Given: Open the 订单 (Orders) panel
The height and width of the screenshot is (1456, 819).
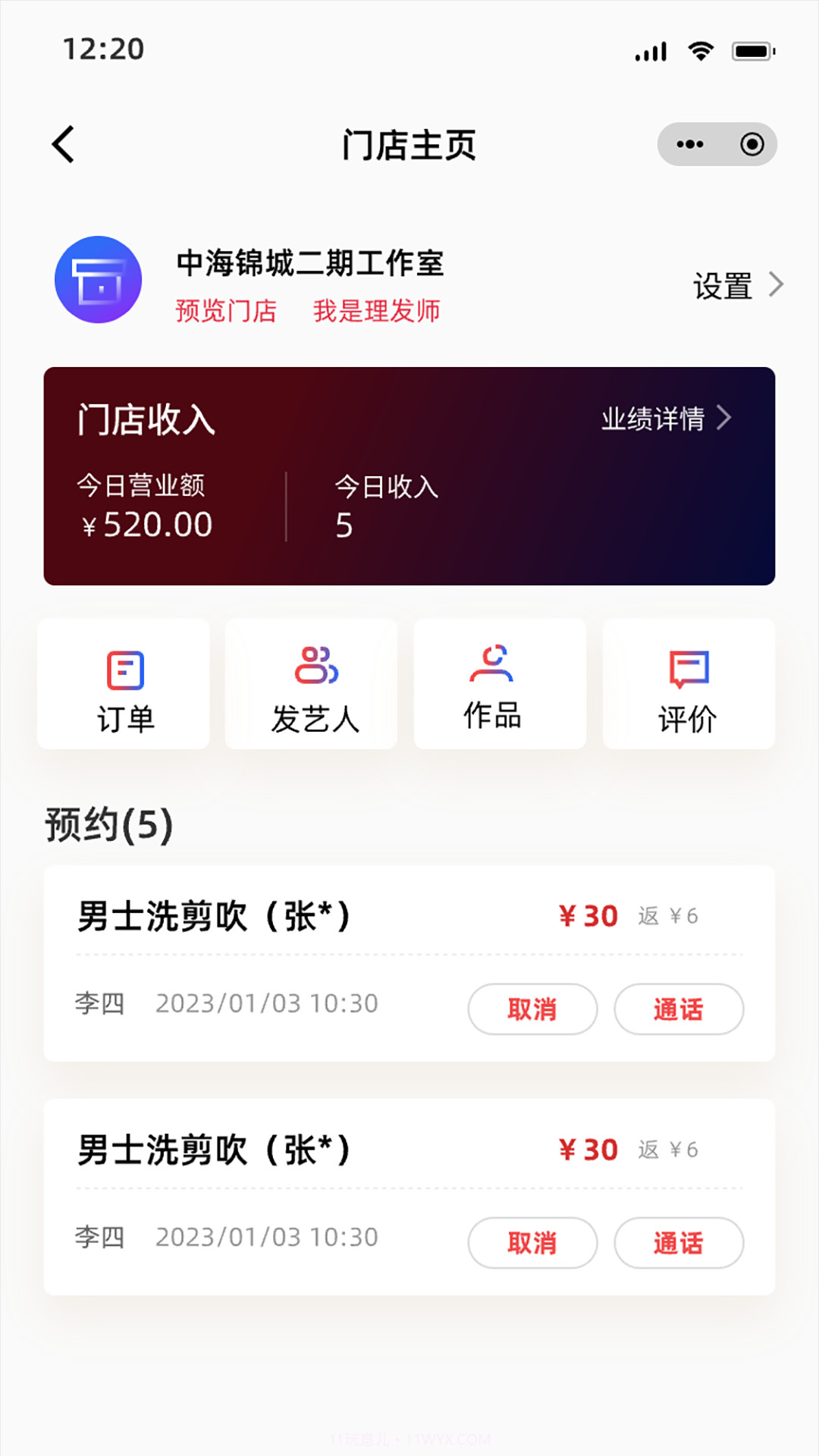Looking at the screenshot, I should tap(122, 685).
